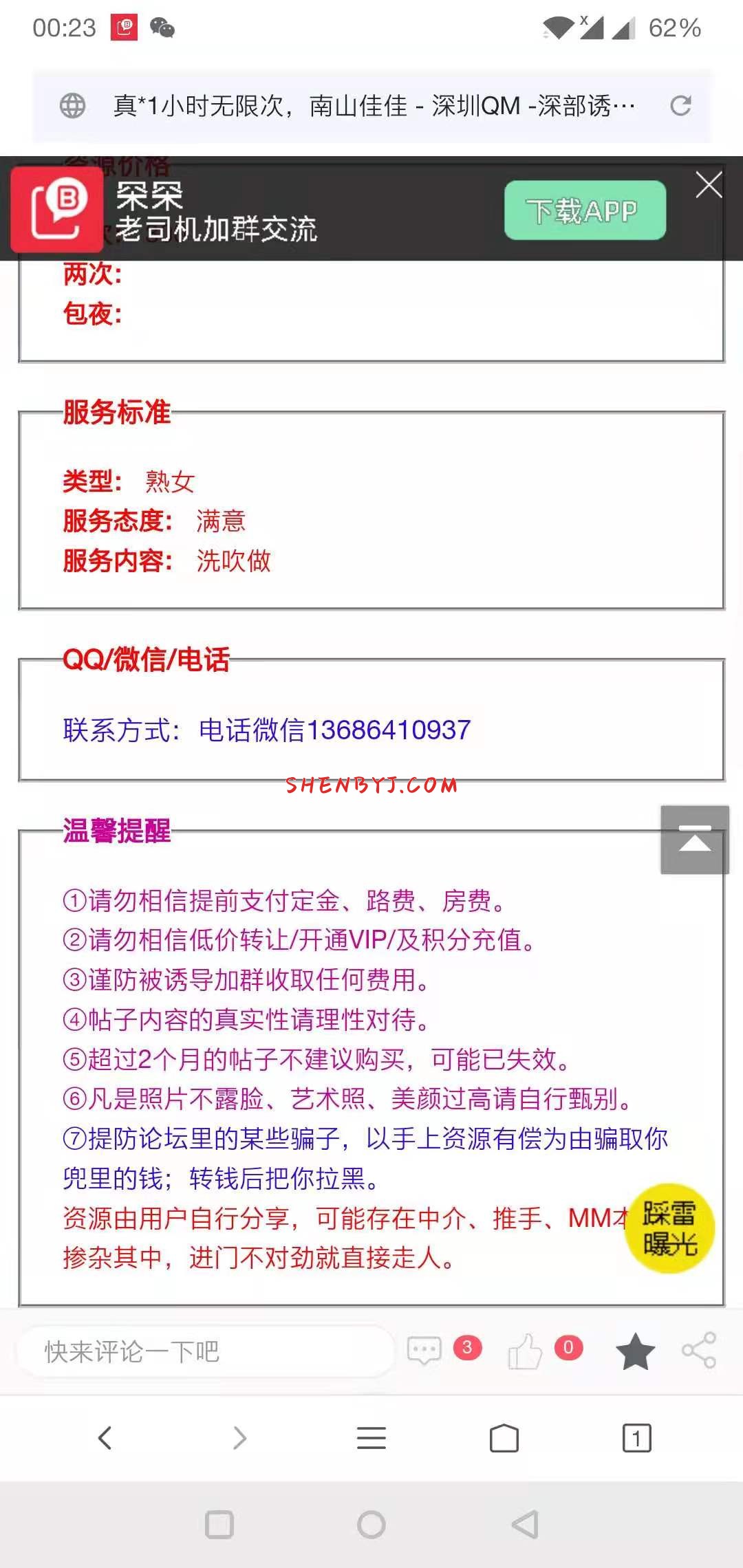This screenshot has width=743, height=1568.
Task: Go forward to the next web page
Action: click(x=239, y=1437)
